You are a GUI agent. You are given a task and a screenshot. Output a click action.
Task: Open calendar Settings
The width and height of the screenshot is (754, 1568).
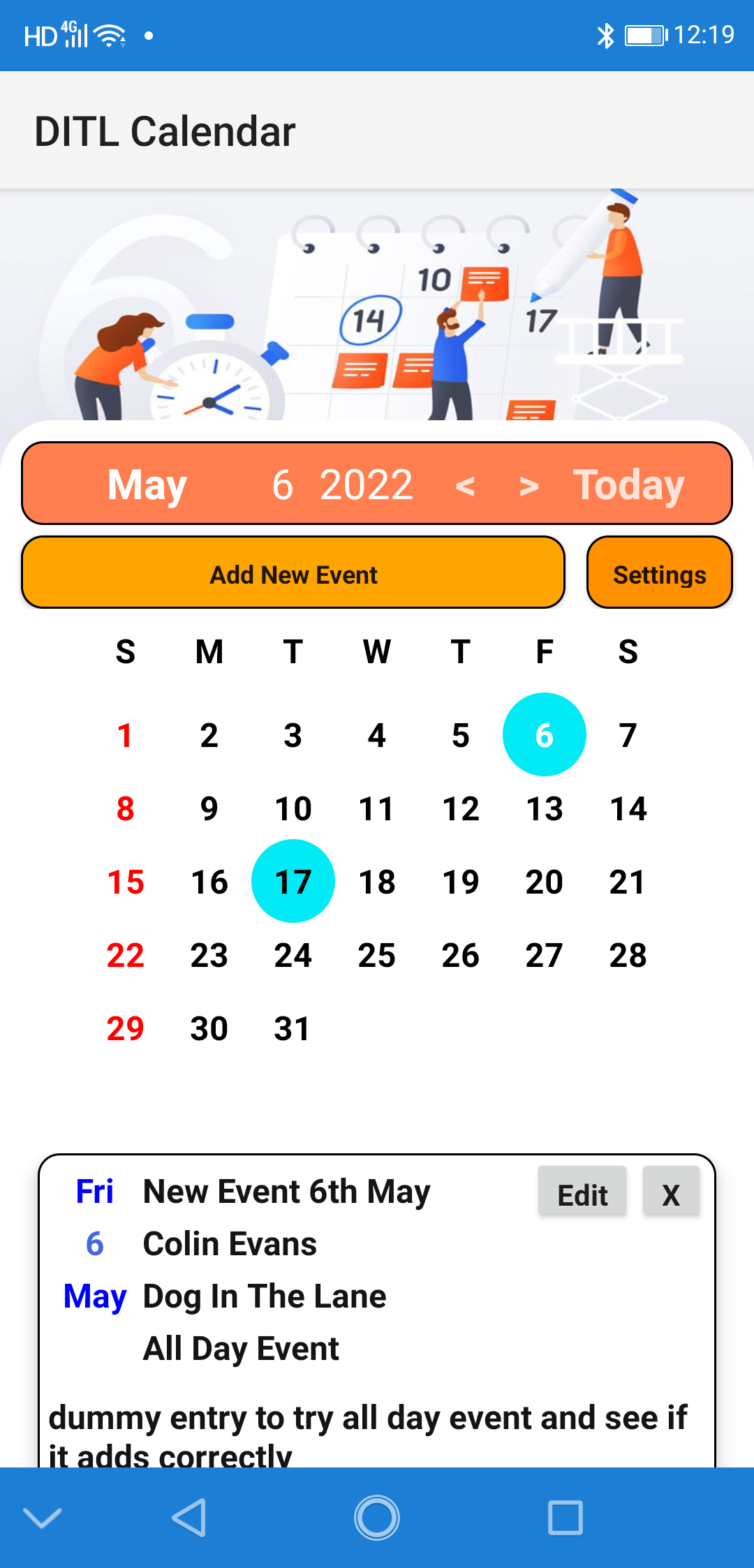coord(659,574)
